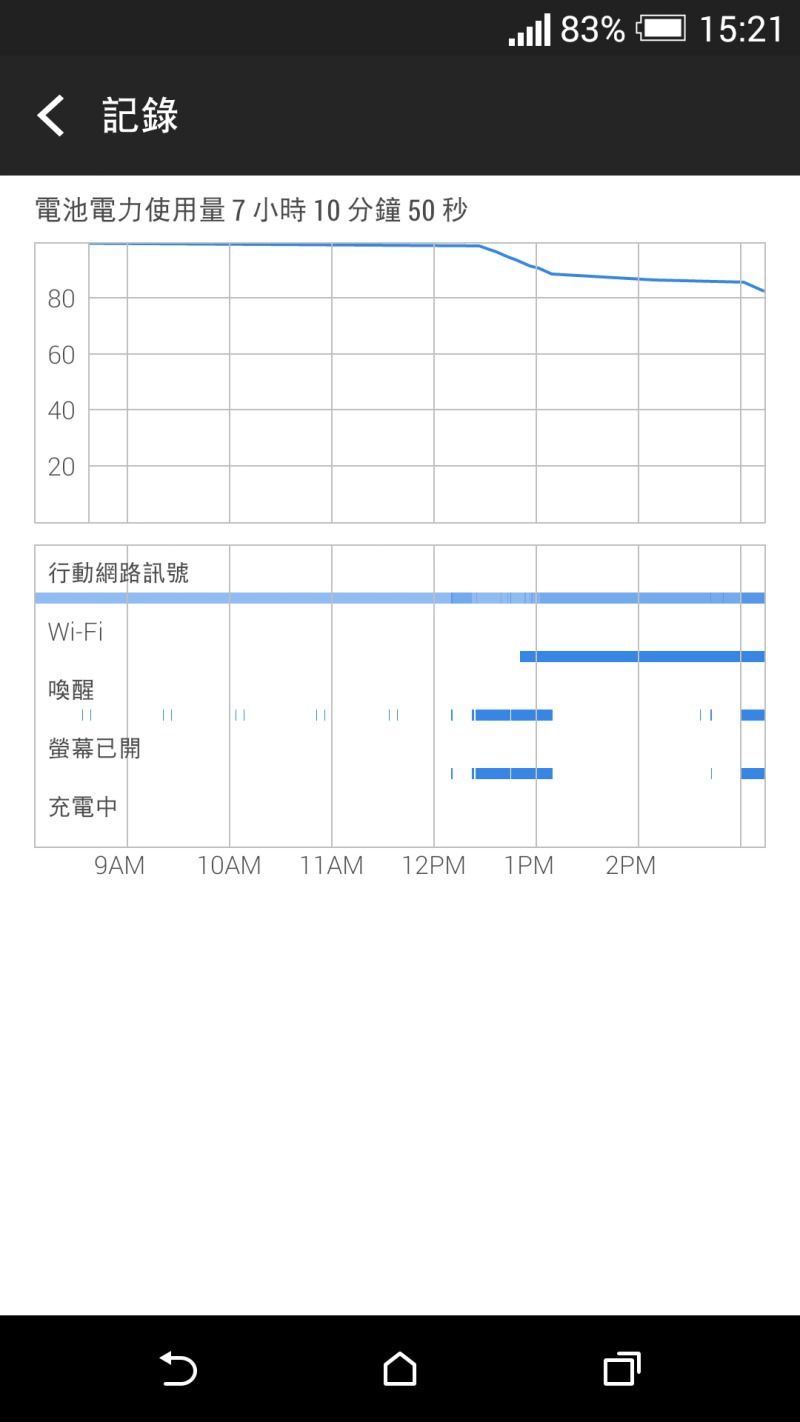Open the recent apps view
Screen dimensions: 800x1422
[621, 1368]
